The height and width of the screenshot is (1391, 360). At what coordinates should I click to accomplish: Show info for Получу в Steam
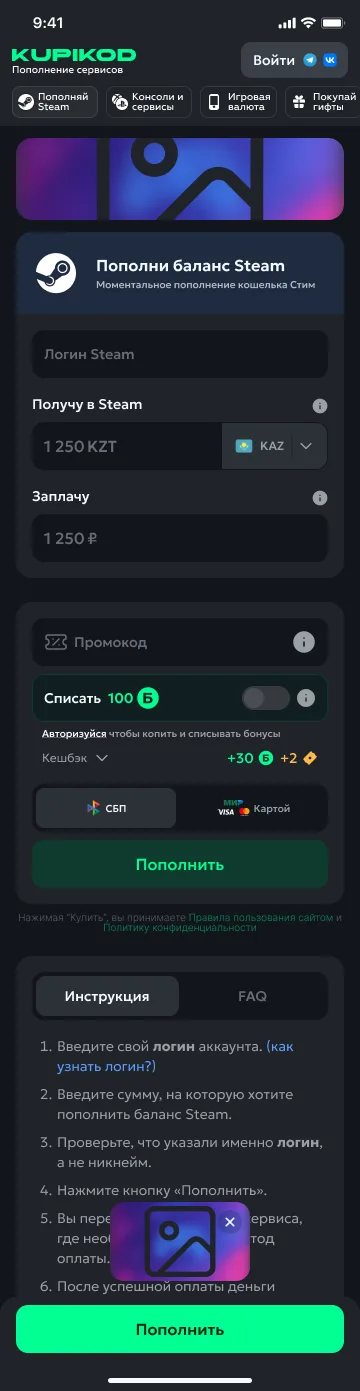pyautogui.click(x=320, y=406)
